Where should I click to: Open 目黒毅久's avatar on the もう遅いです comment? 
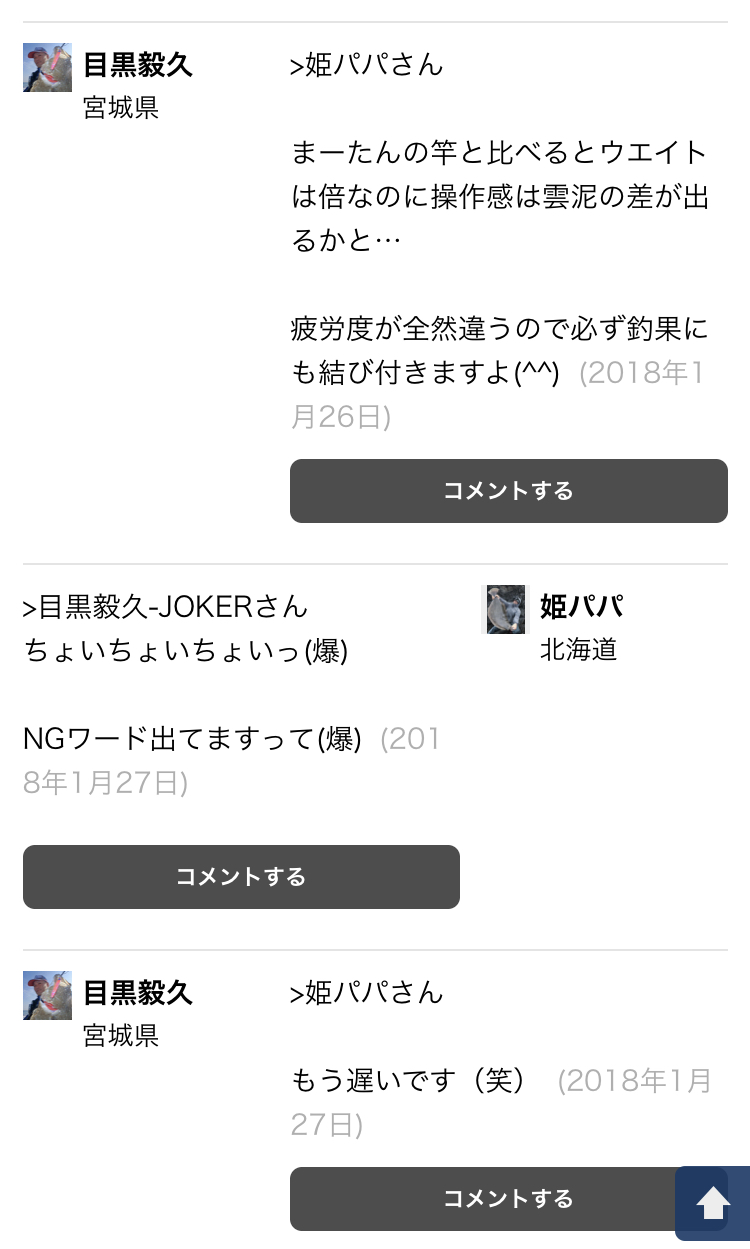point(47,995)
